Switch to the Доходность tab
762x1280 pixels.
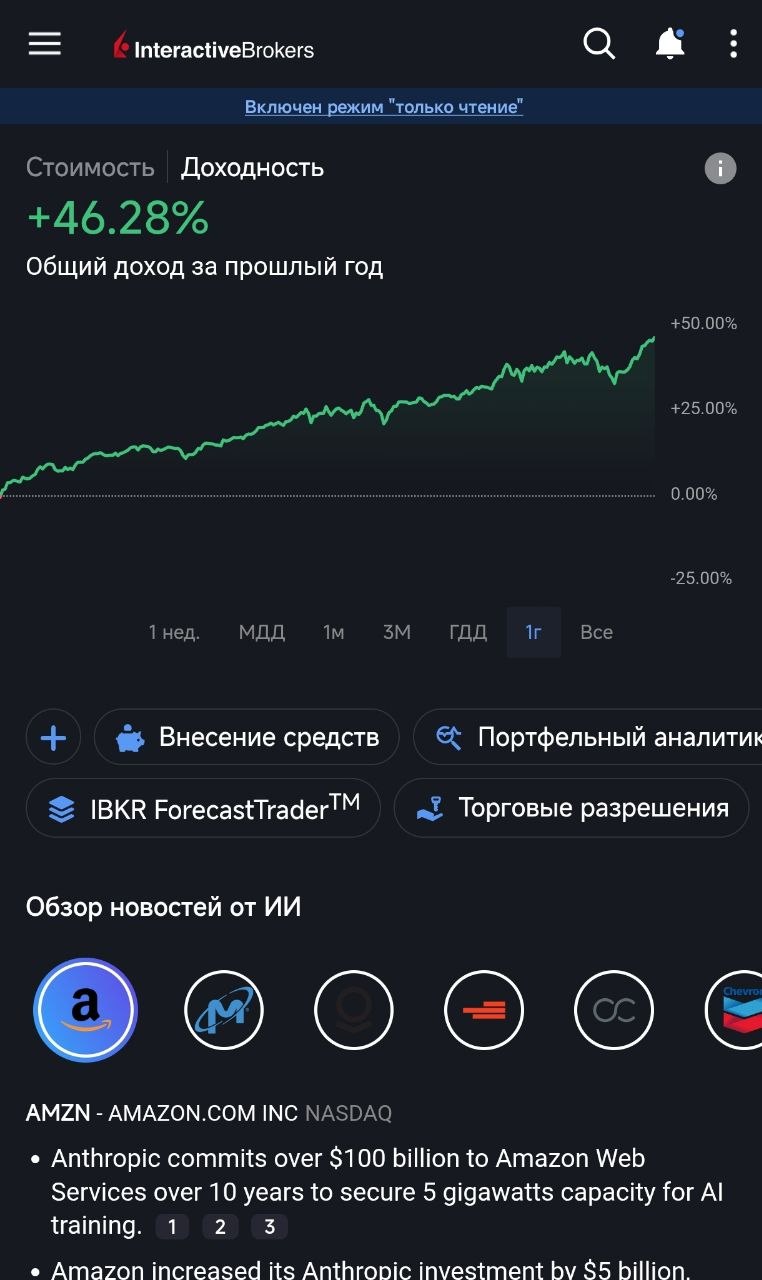tap(252, 168)
